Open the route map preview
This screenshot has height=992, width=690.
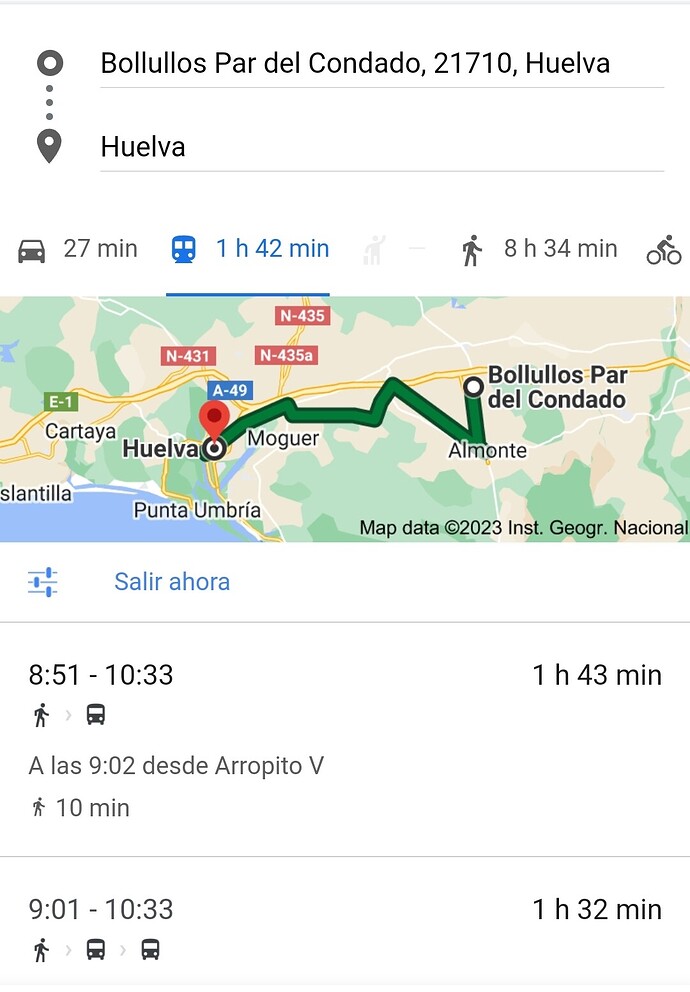pyautogui.click(x=345, y=419)
